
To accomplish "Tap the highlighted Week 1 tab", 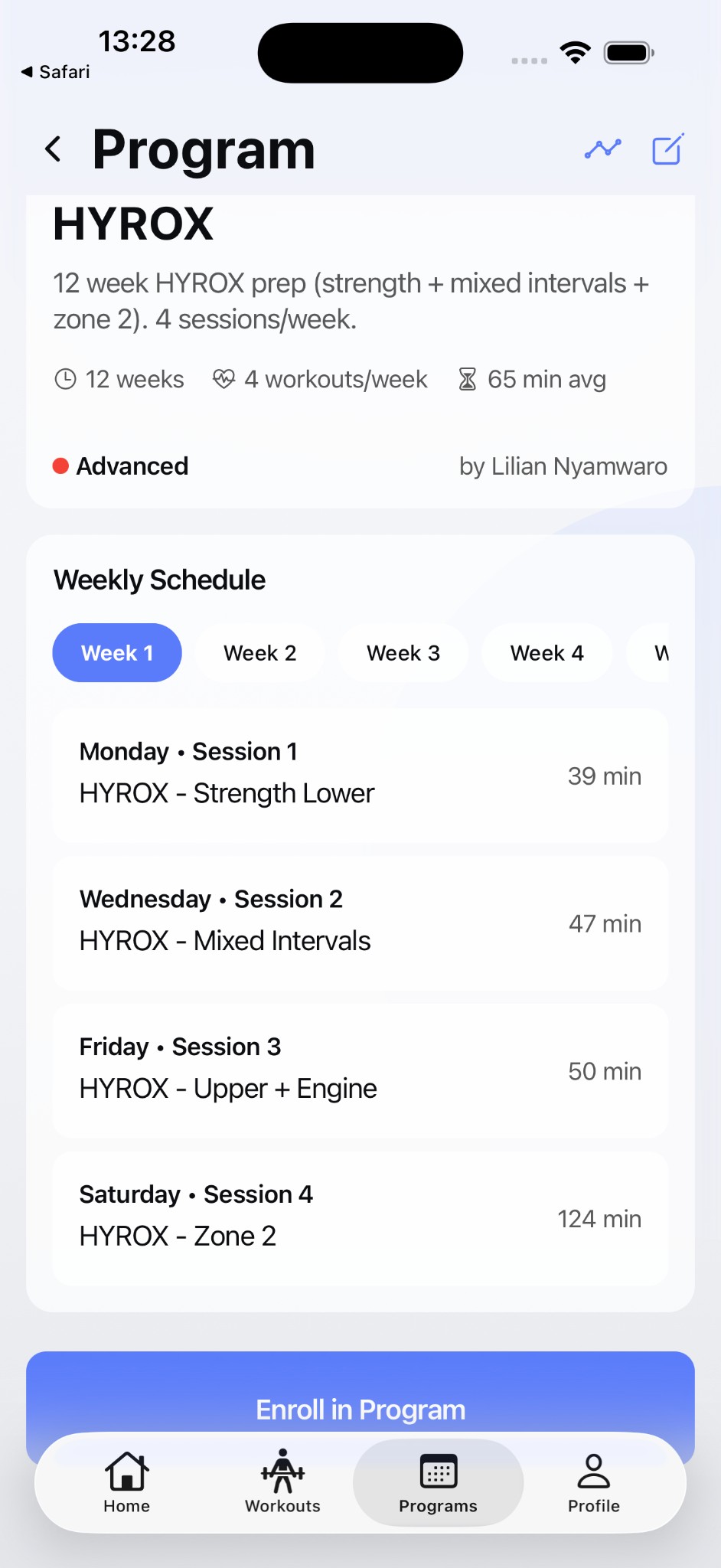I will pyautogui.click(x=116, y=652).
